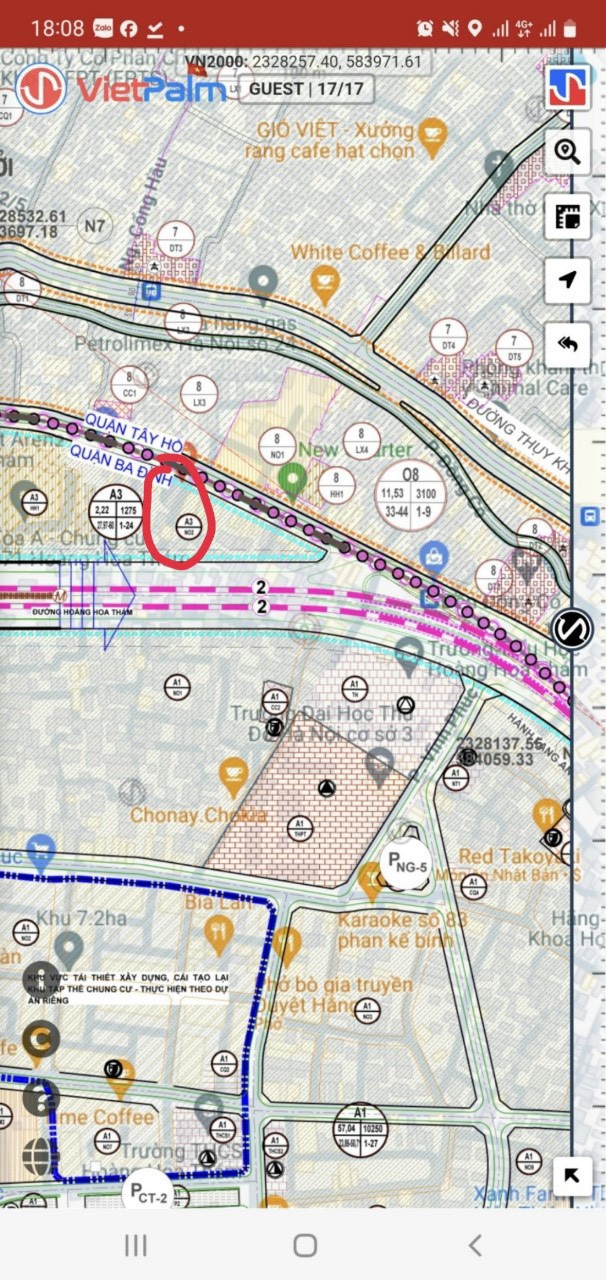This screenshot has width=606, height=1280.
Task: Tap the double-arrow undo button
Action: point(568,345)
